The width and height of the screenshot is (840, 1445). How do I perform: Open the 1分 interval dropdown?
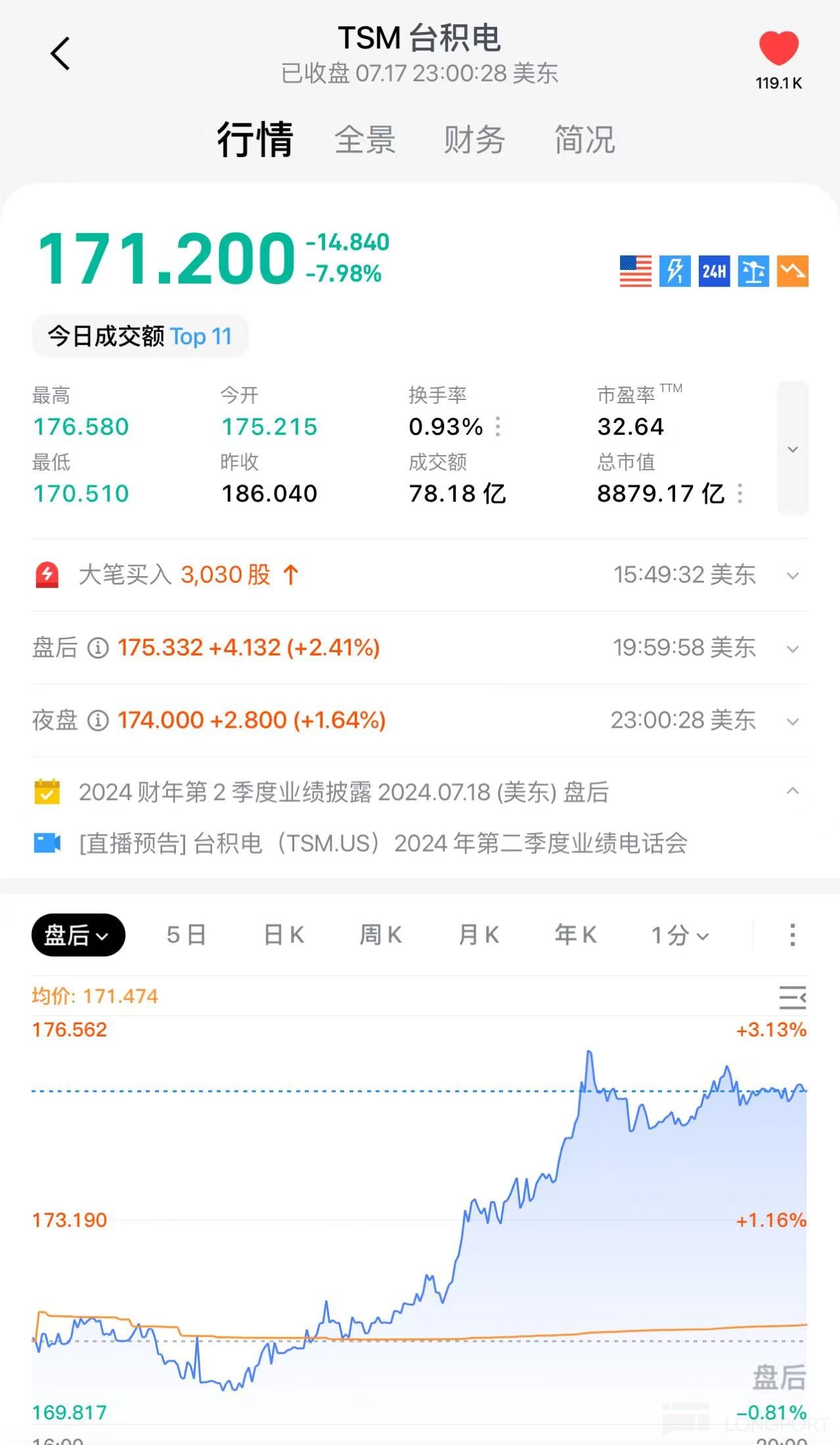click(x=680, y=935)
